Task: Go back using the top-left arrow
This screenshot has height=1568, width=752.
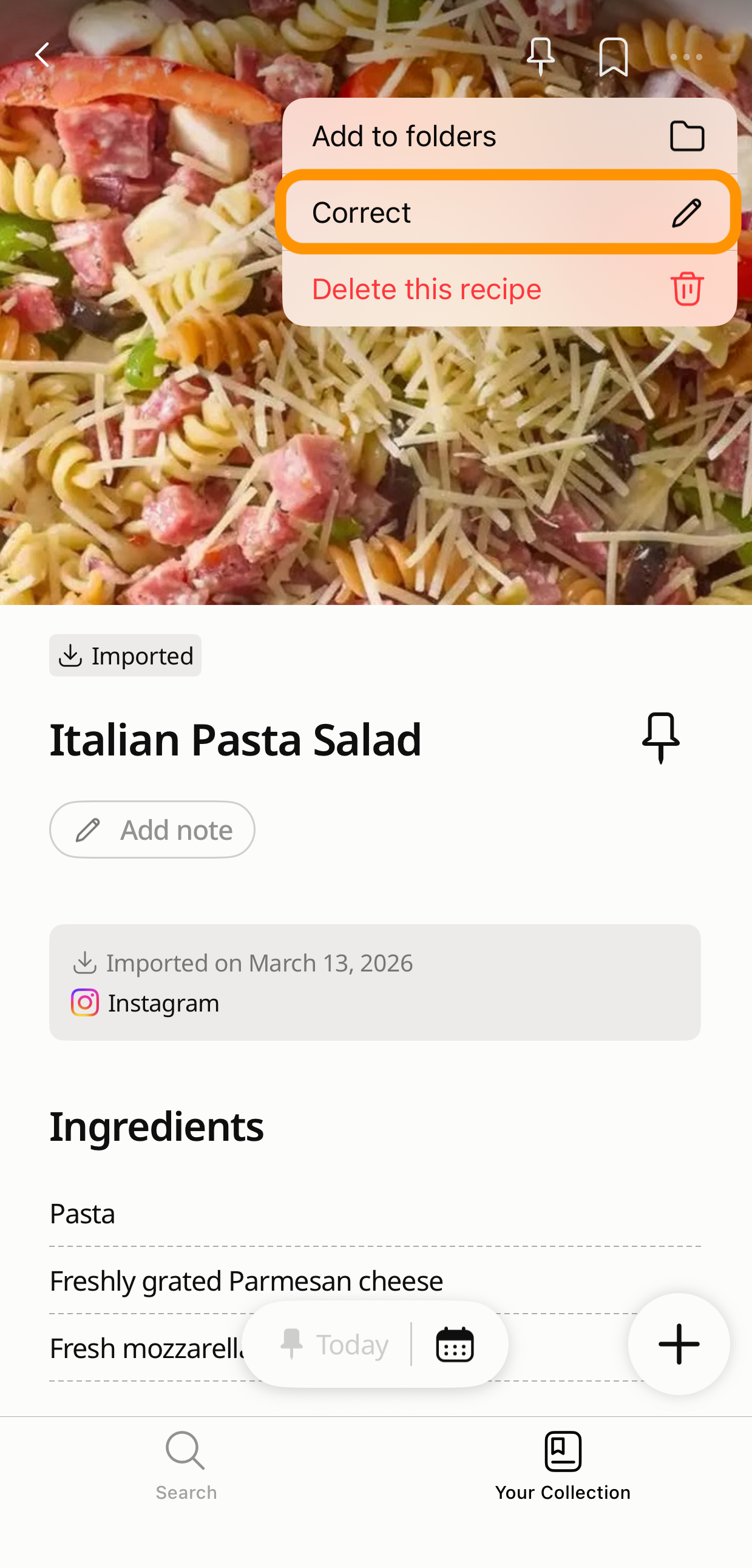Action: (42, 55)
